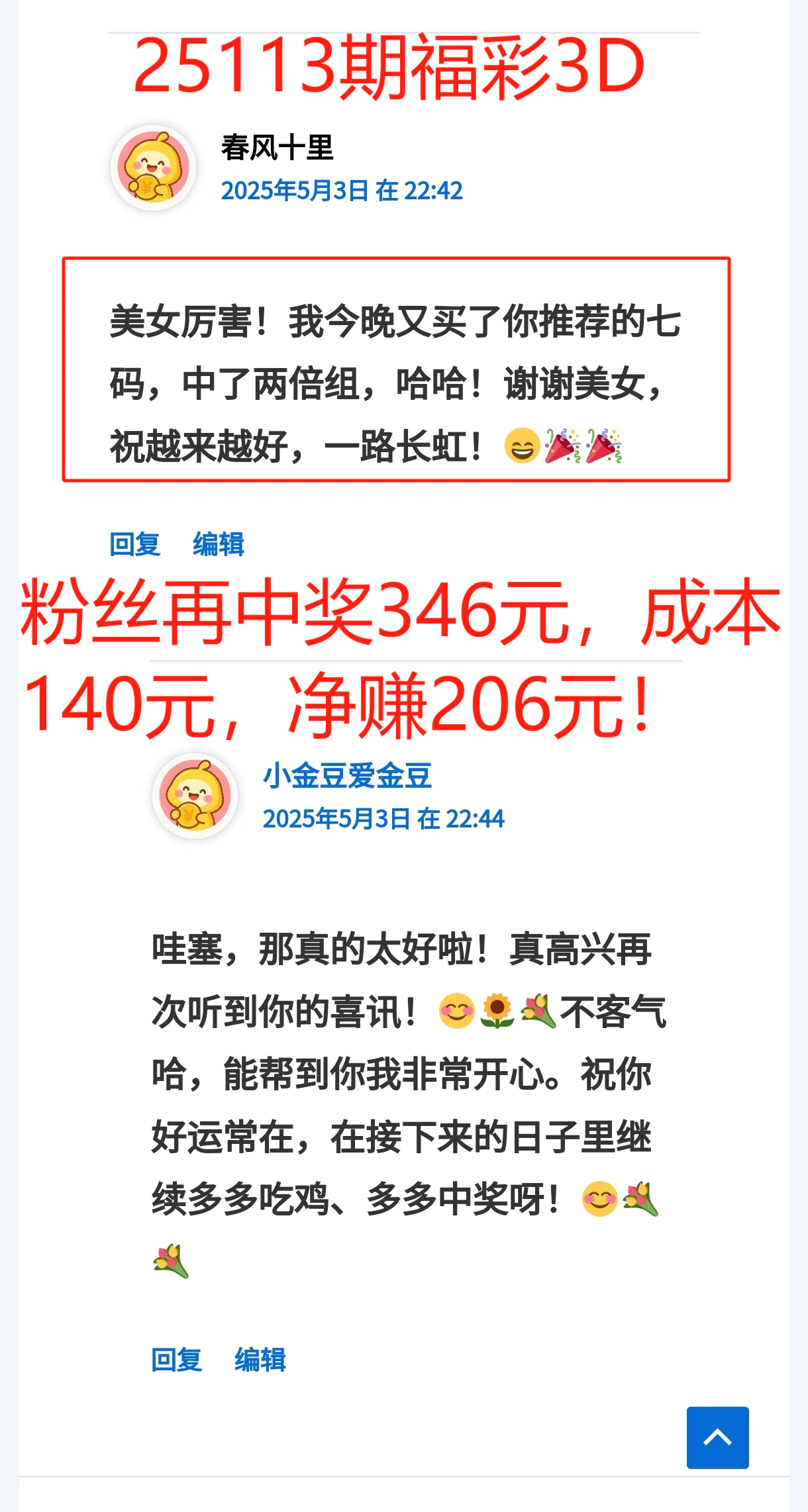Reply to 春风十里's comment
808x1512 pixels.
(x=135, y=545)
